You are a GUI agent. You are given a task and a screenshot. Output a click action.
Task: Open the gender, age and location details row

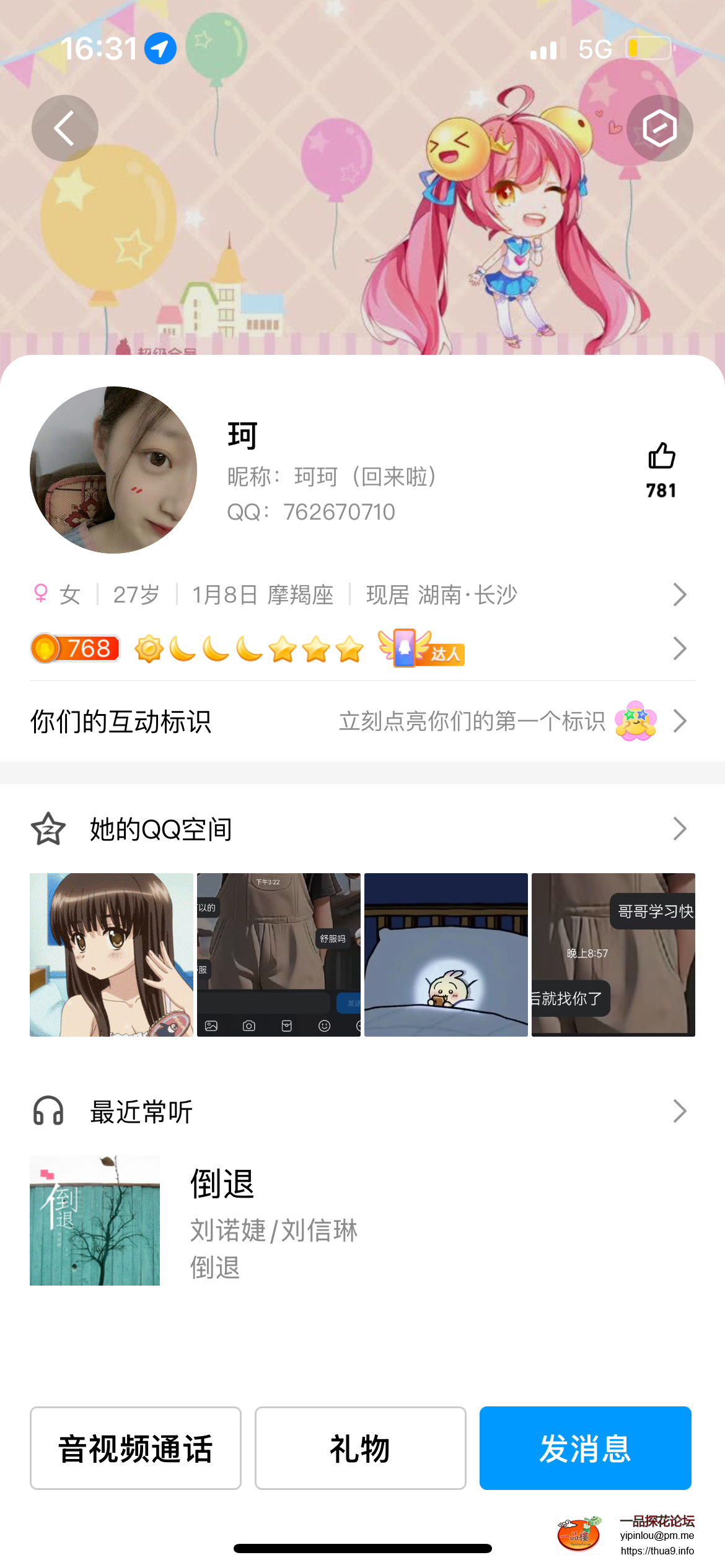pyautogui.click(x=362, y=595)
